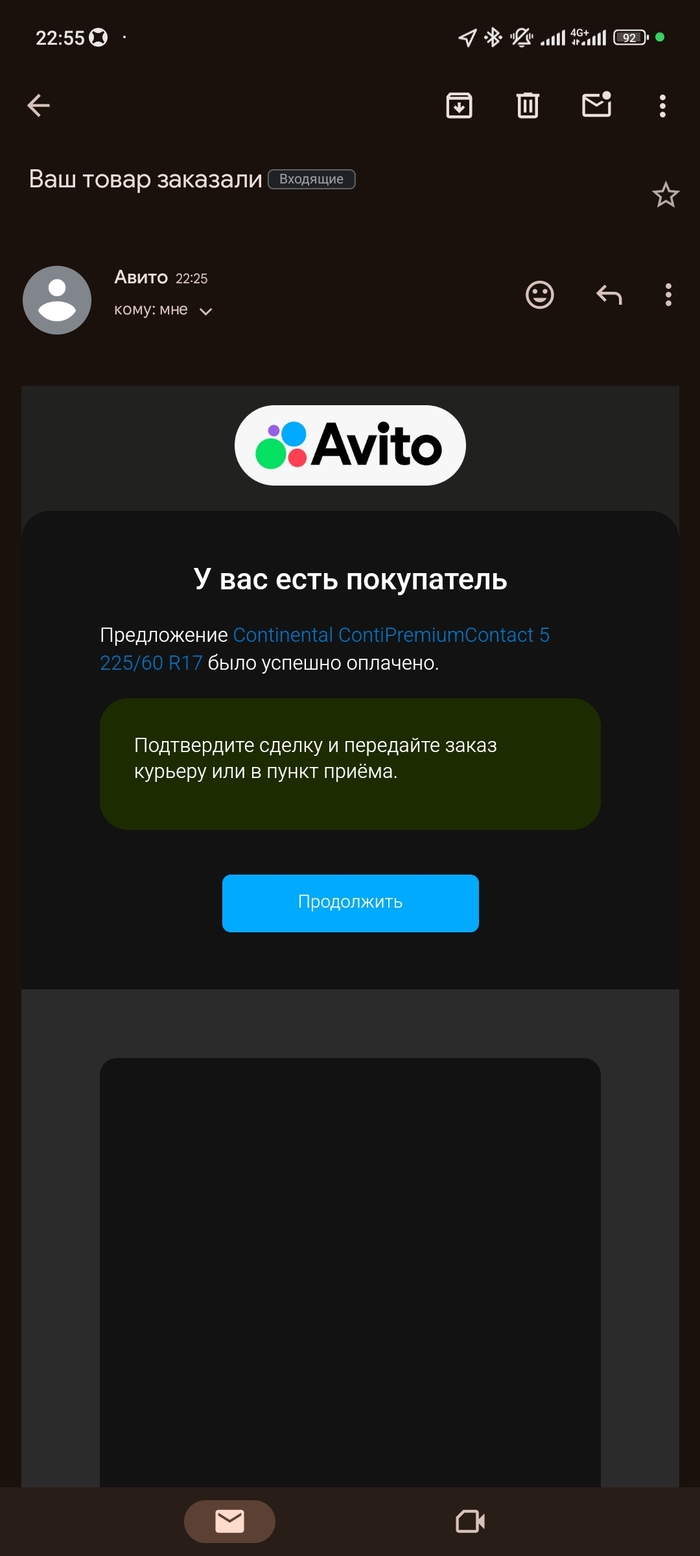Switch to the Mail tab
Image resolution: width=700 pixels, height=1556 pixels.
coord(229,1521)
